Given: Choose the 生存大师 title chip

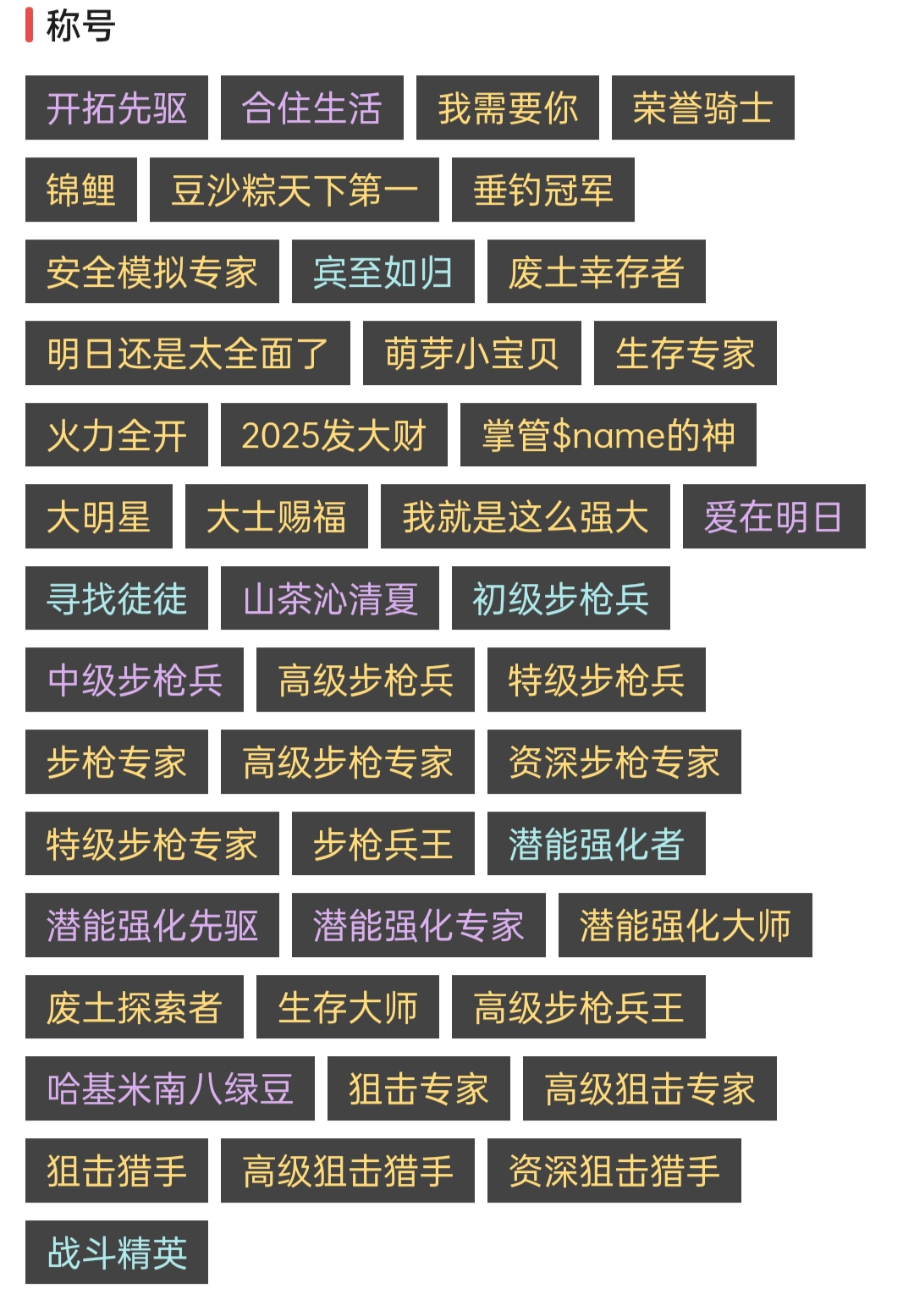Looking at the screenshot, I should tap(348, 1007).
